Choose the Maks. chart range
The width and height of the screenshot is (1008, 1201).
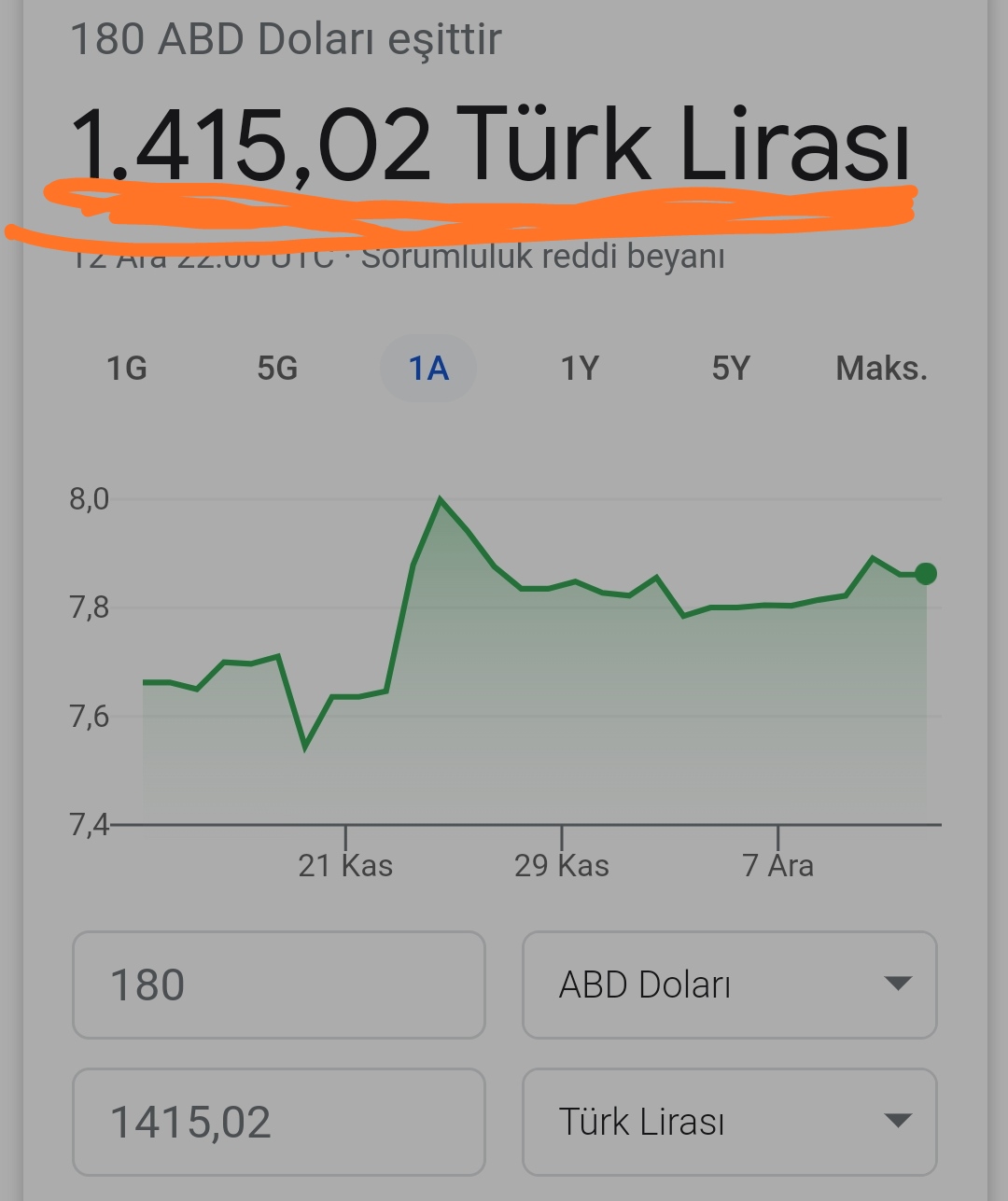point(881,369)
